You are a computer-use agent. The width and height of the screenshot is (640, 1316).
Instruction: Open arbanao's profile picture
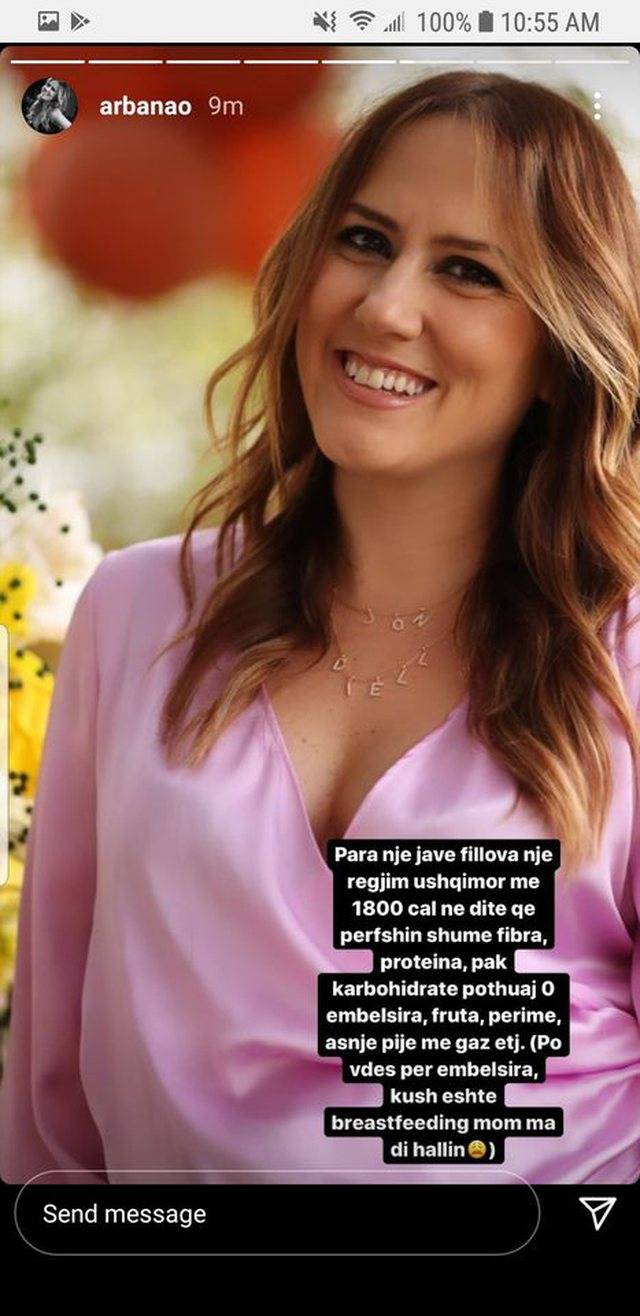[49, 106]
